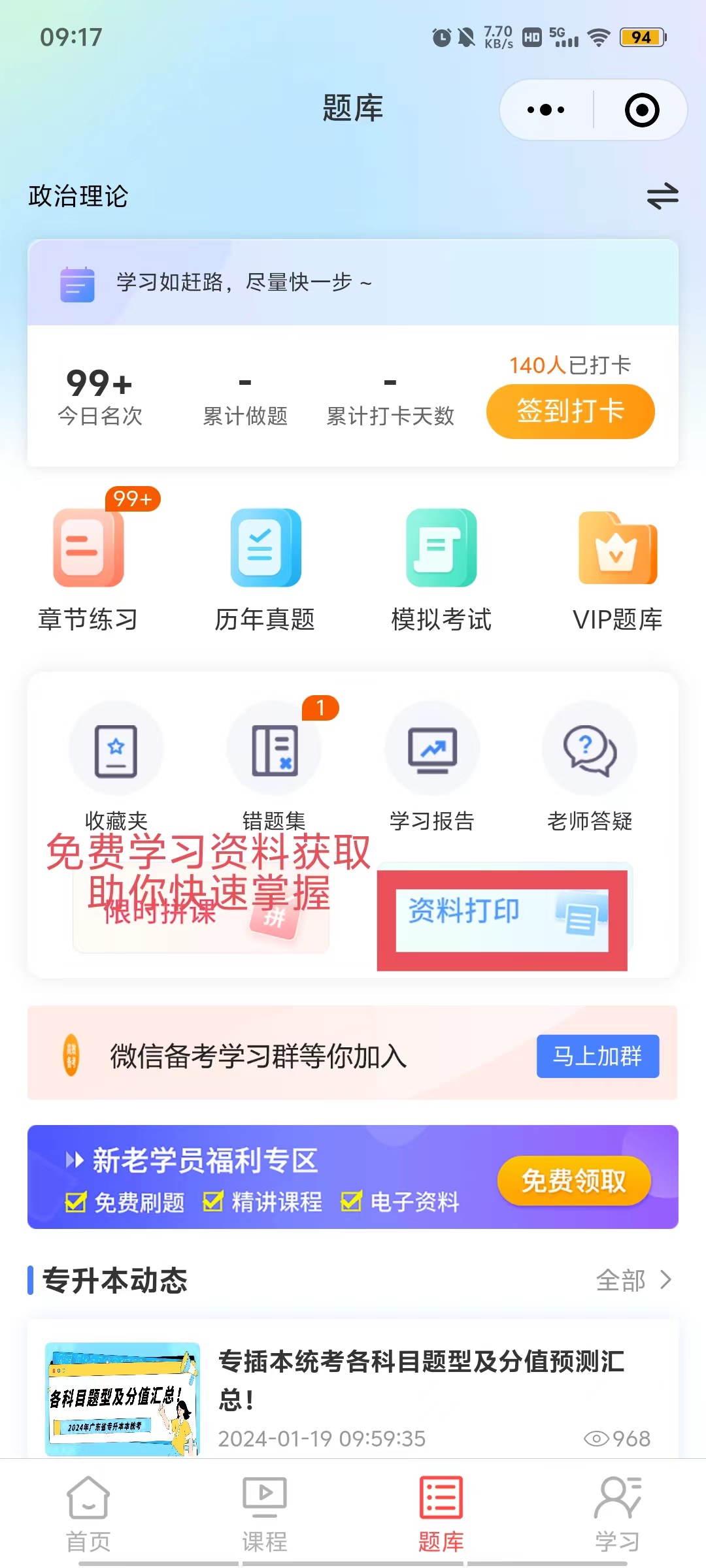Viewport: 706px width, 1568px height.
Task: Open 历年真题 past exam papers
Action: [x=265, y=568]
